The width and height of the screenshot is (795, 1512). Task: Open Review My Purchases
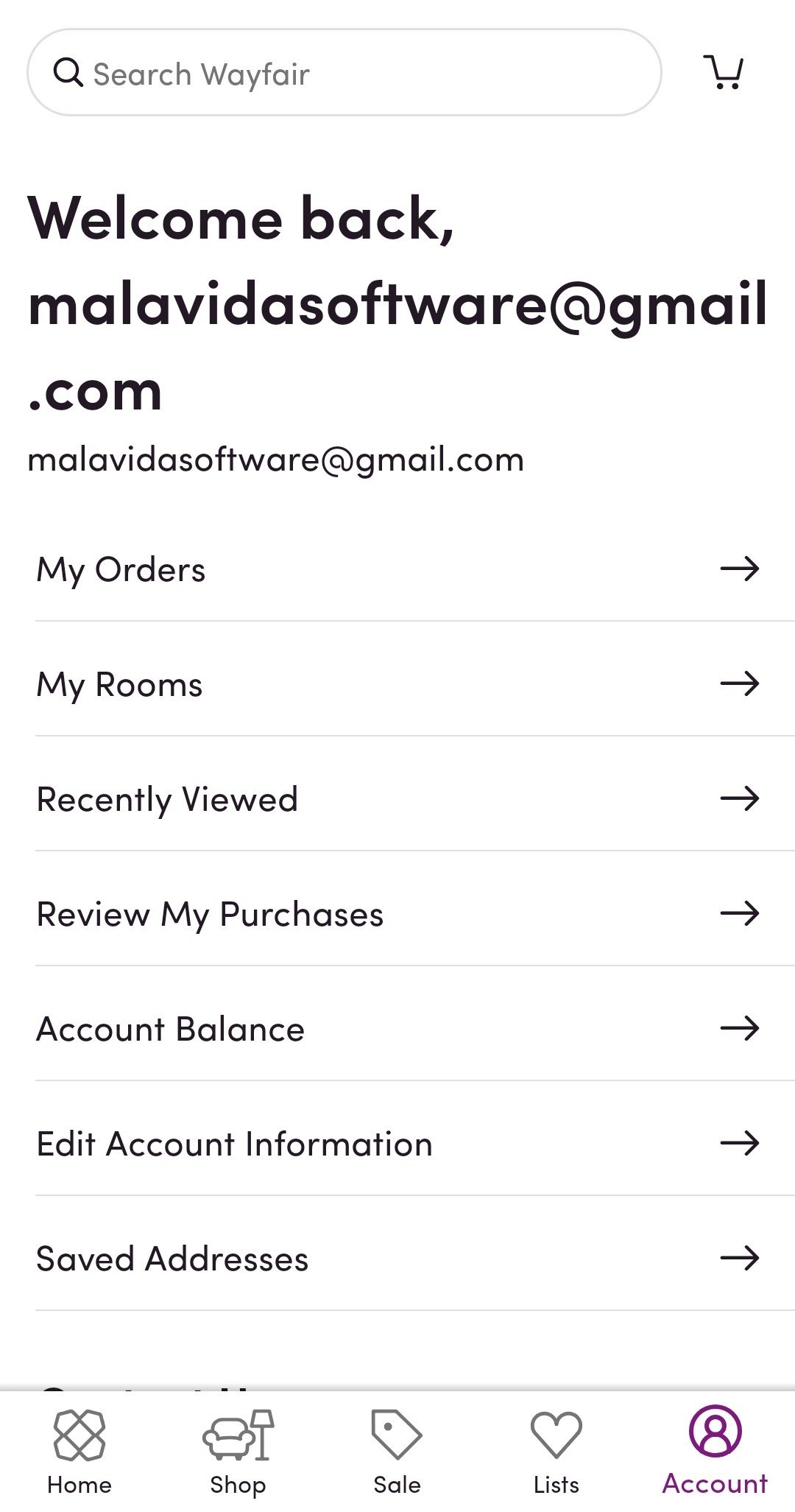point(397,914)
